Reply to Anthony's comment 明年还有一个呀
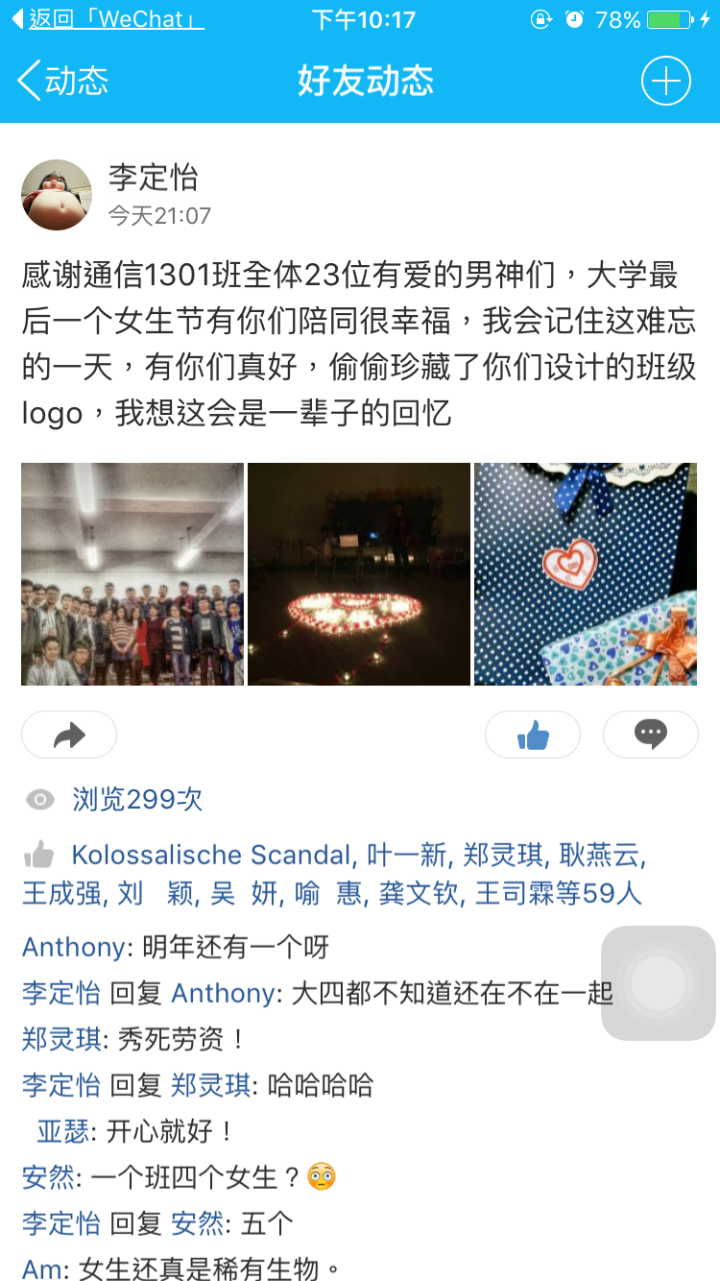720x1281 pixels. tap(236, 946)
